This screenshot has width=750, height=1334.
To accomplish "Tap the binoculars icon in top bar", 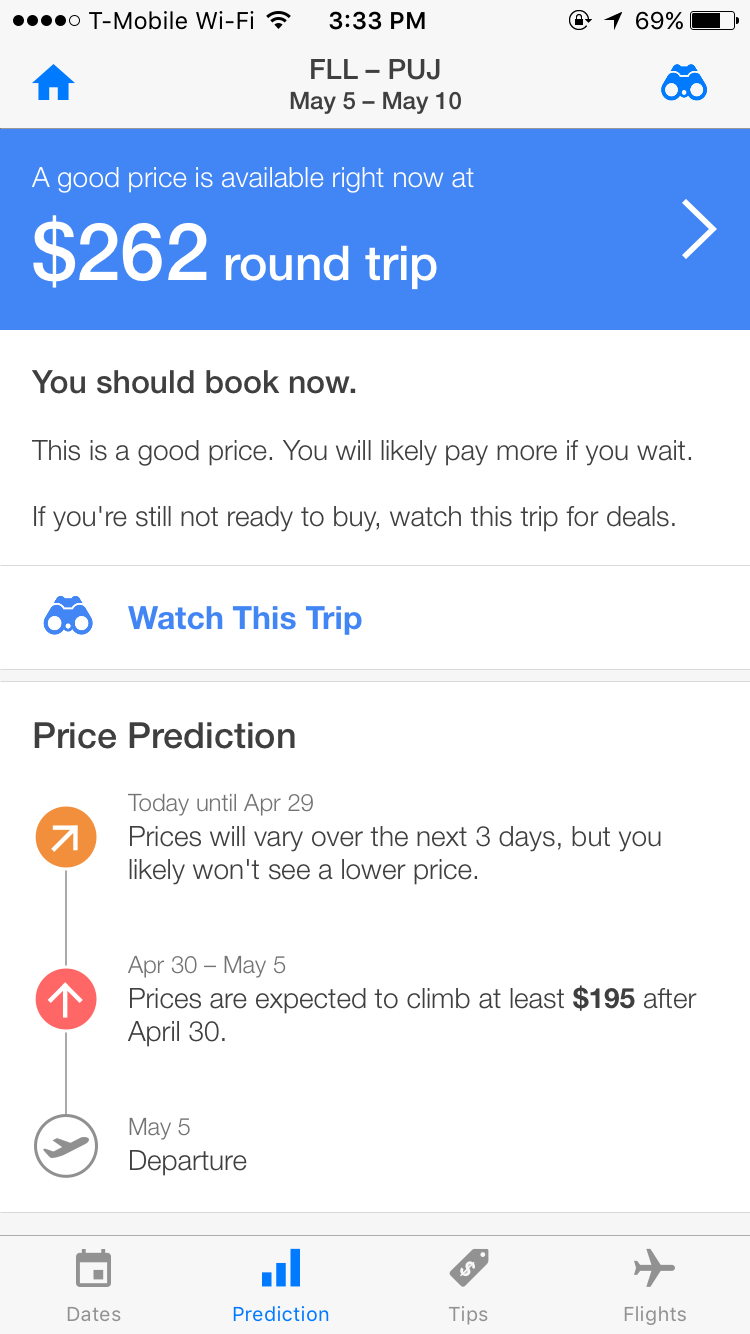I will [x=684, y=84].
